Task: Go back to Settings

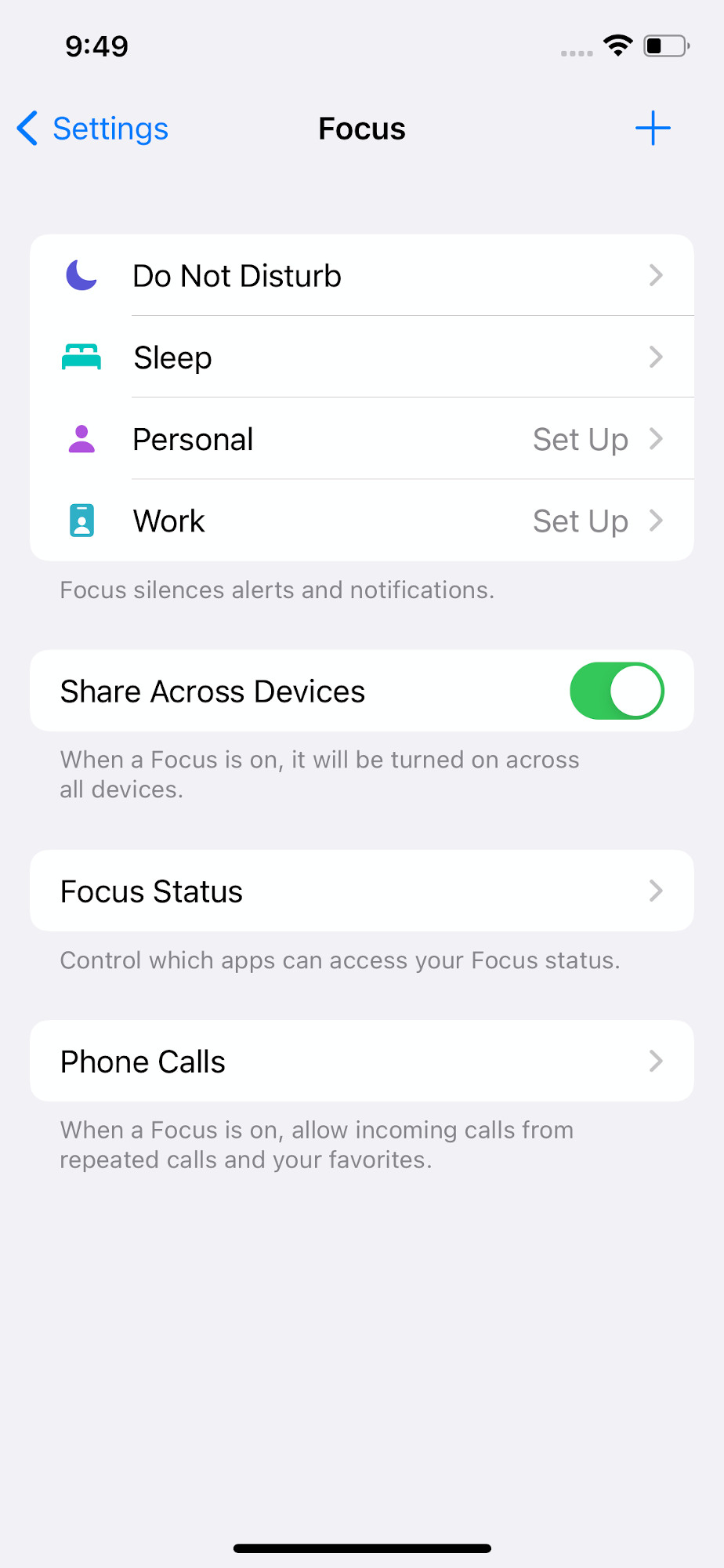Action: (x=92, y=129)
